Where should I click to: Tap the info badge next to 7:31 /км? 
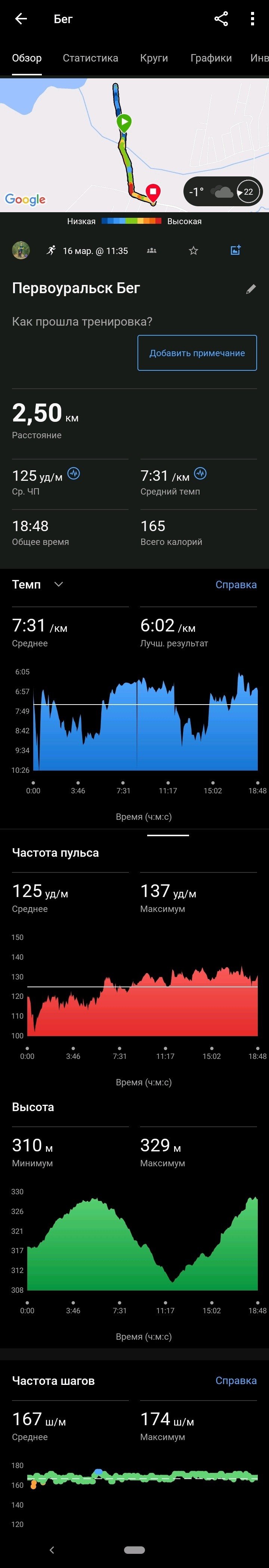coord(200,474)
